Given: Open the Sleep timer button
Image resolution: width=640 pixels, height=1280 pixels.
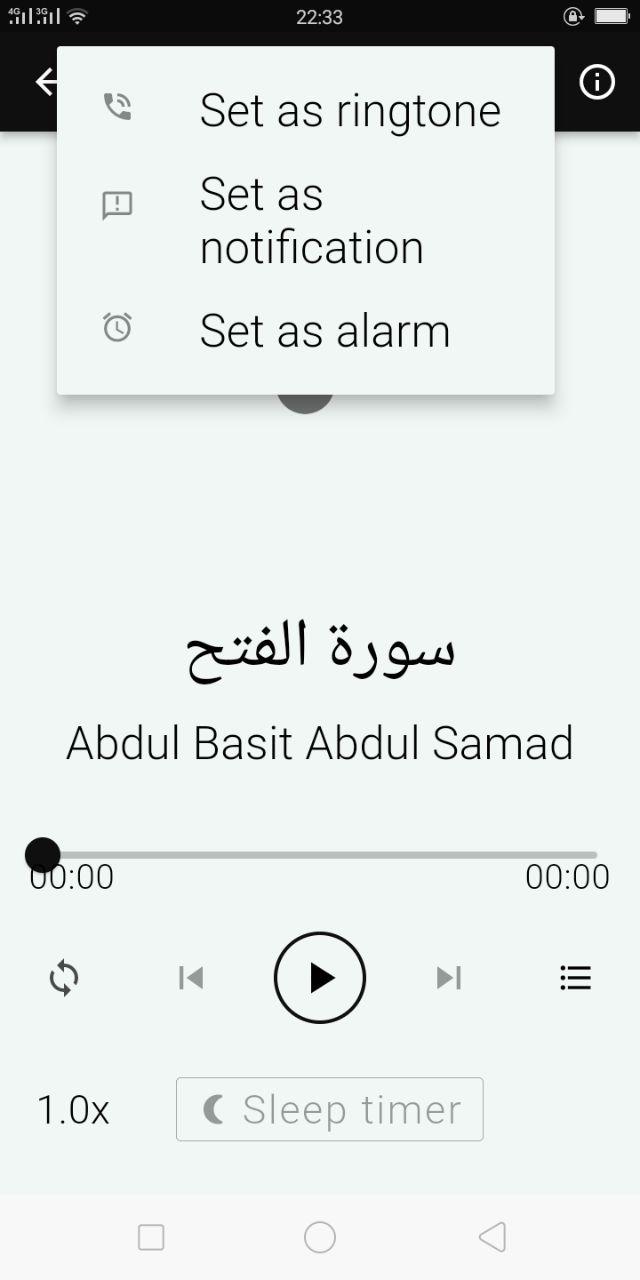Looking at the screenshot, I should point(329,1109).
